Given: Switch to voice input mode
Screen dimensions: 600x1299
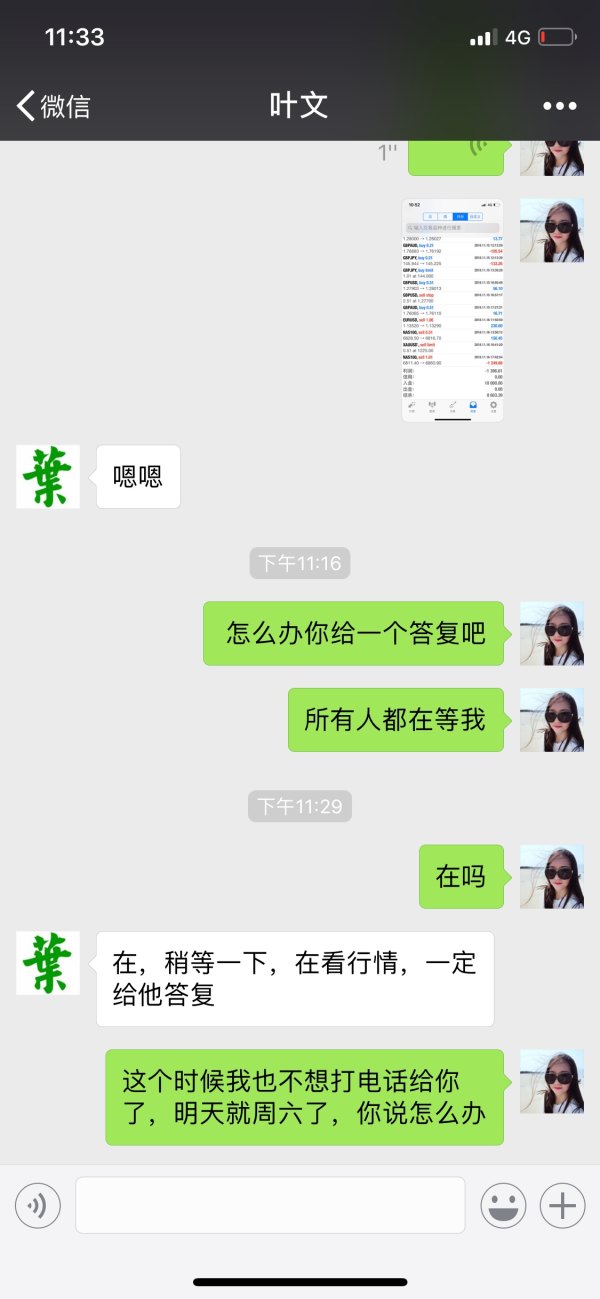Looking at the screenshot, I should [x=38, y=1206].
